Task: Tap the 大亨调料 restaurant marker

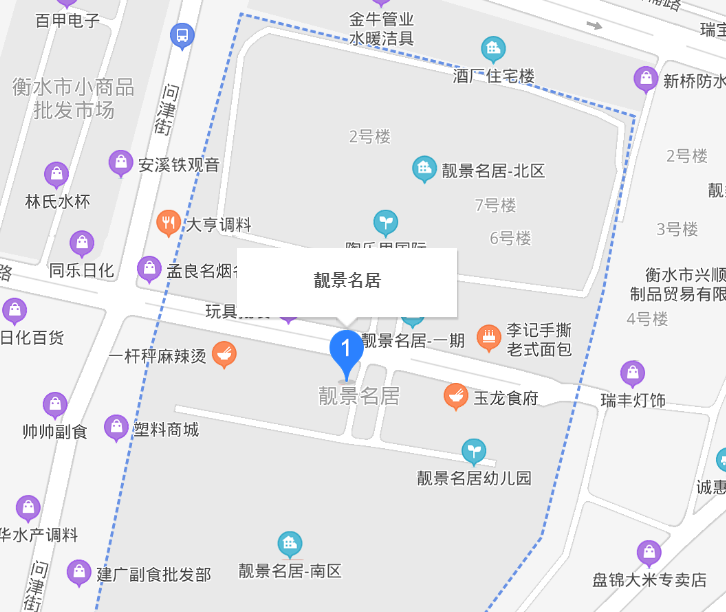Action: 169,223
